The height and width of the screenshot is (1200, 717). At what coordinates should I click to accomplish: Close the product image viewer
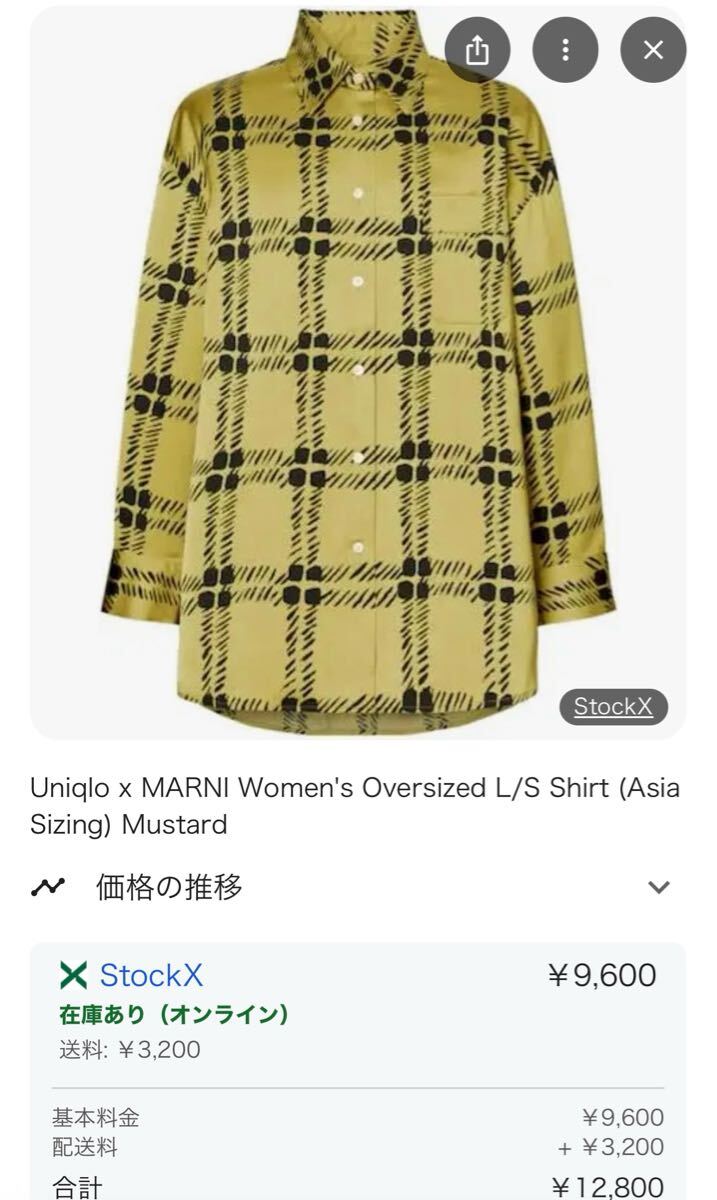click(653, 50)
